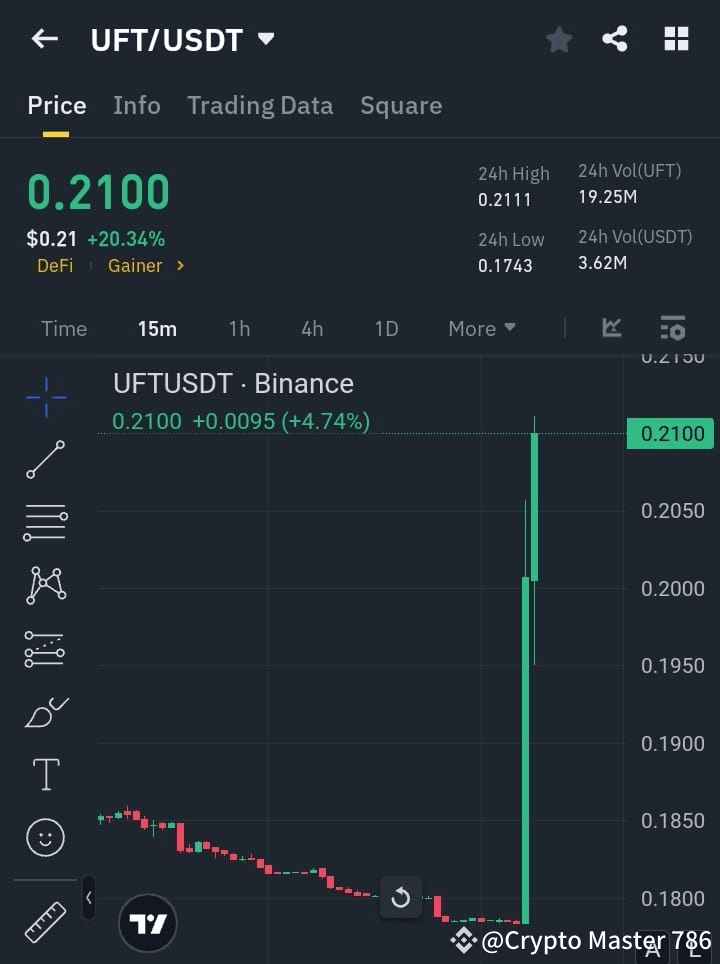This screenshot has height=964, width=720.
Task: Open the indicators settings icon
Action: point(672,328)
